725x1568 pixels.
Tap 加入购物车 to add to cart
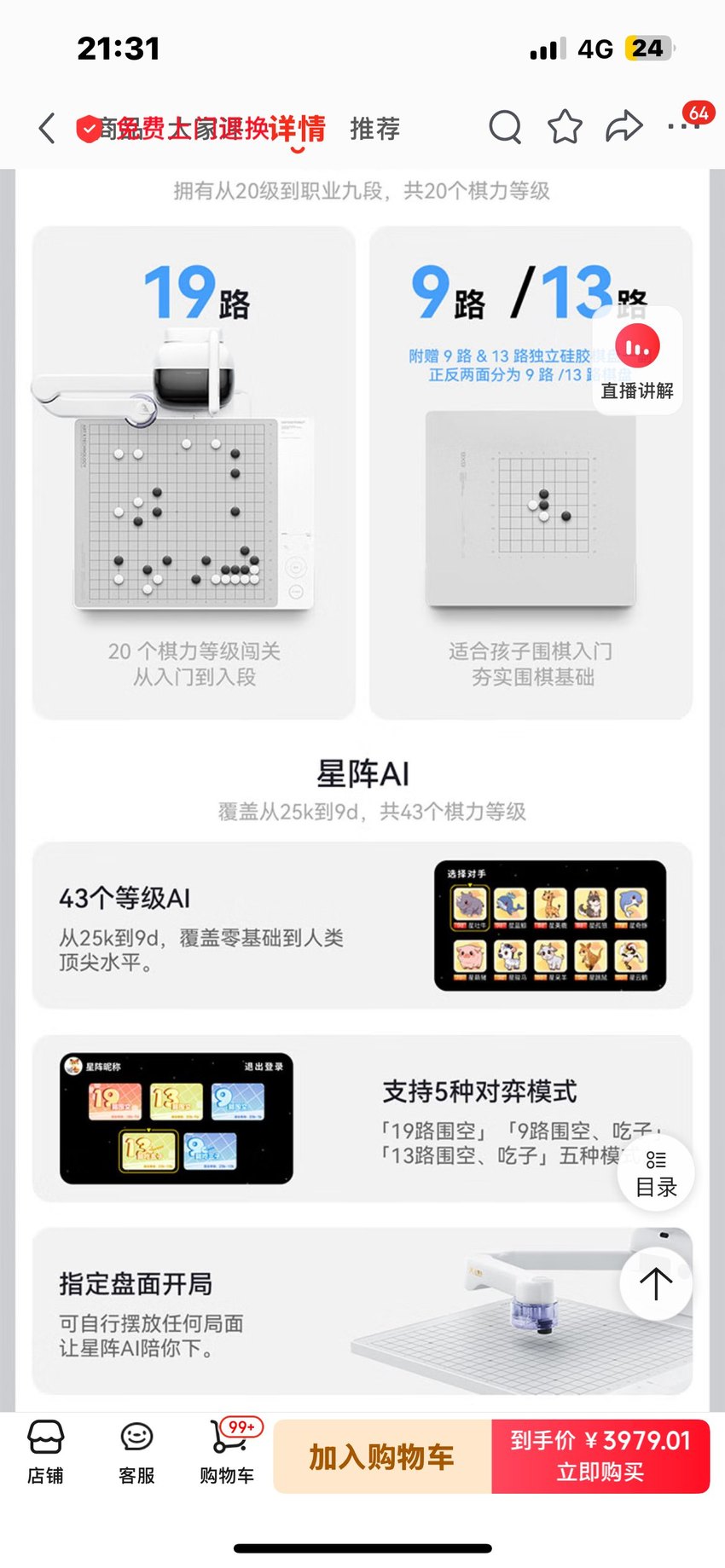pos(382,1456)
